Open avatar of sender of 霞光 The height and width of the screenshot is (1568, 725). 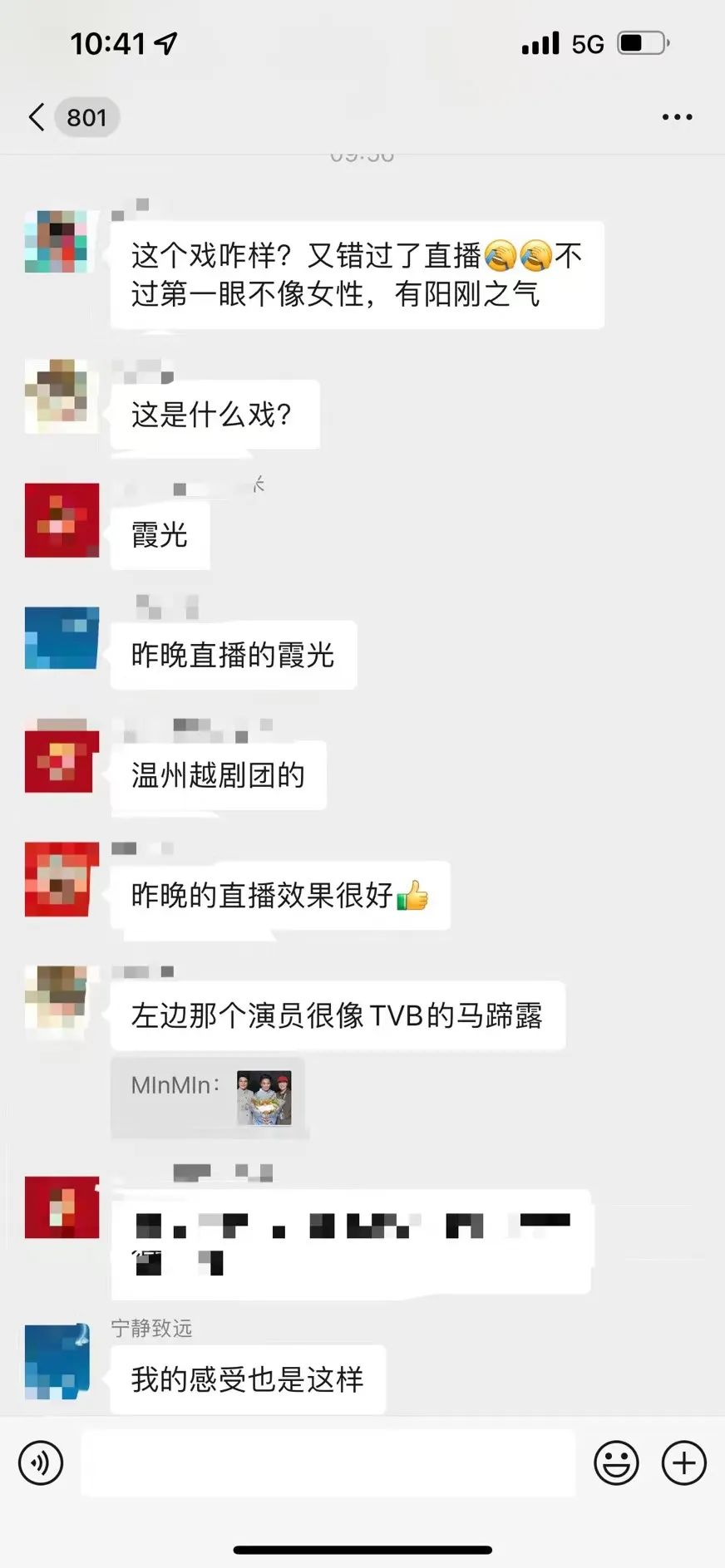62,520
